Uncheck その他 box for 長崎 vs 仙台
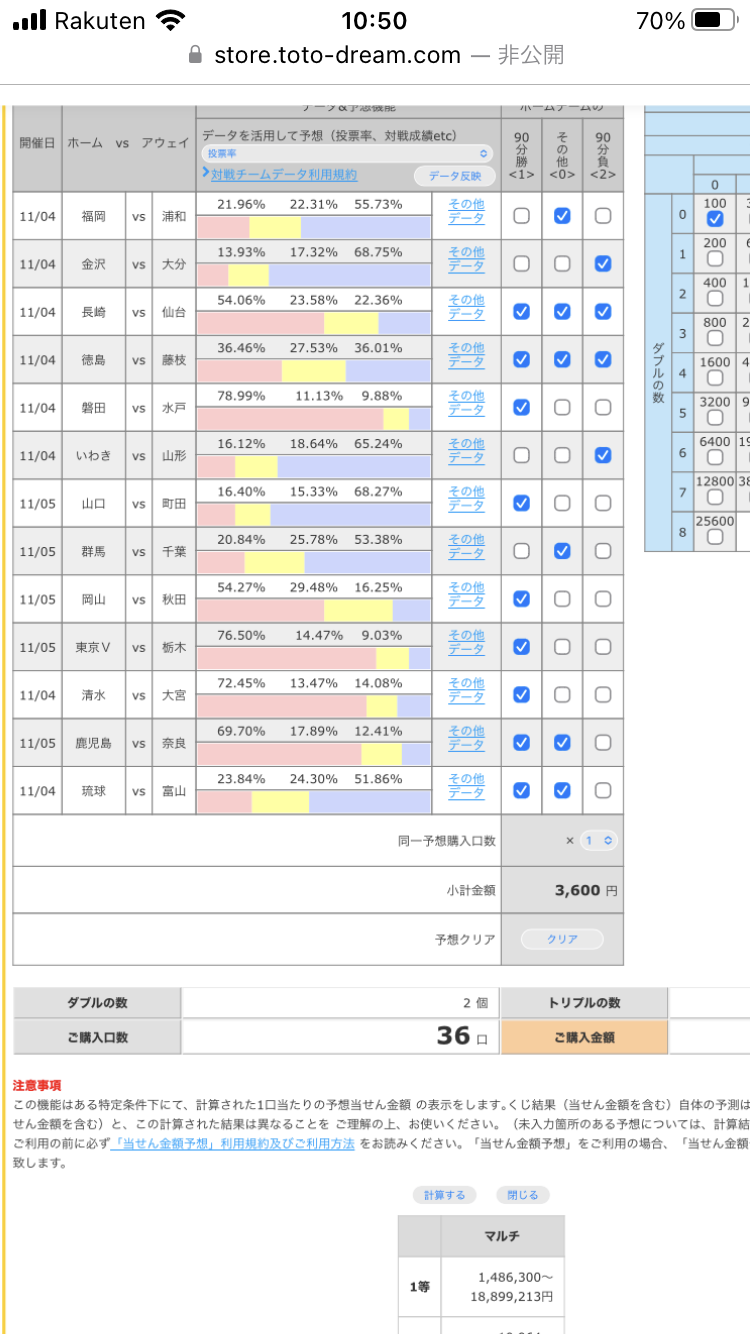750x1334 pixels. point(562,311)
